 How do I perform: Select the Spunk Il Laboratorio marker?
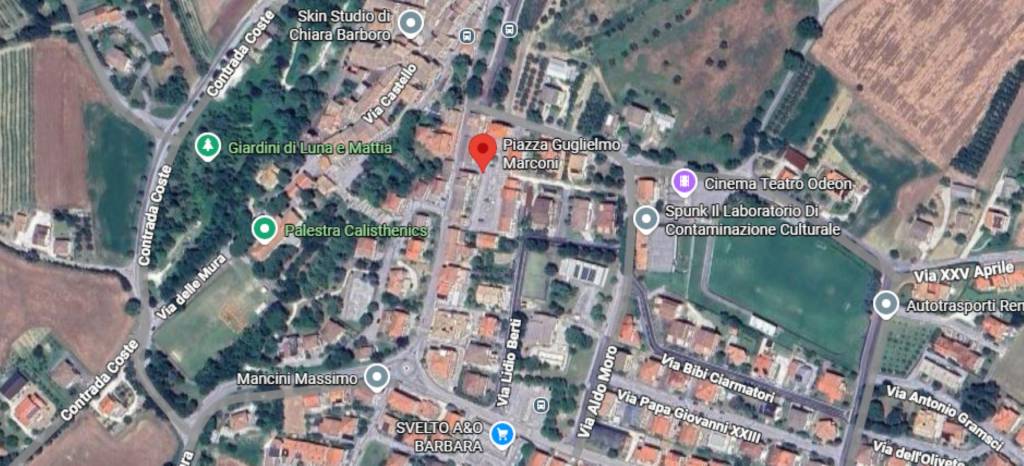[x=648, y=219]
